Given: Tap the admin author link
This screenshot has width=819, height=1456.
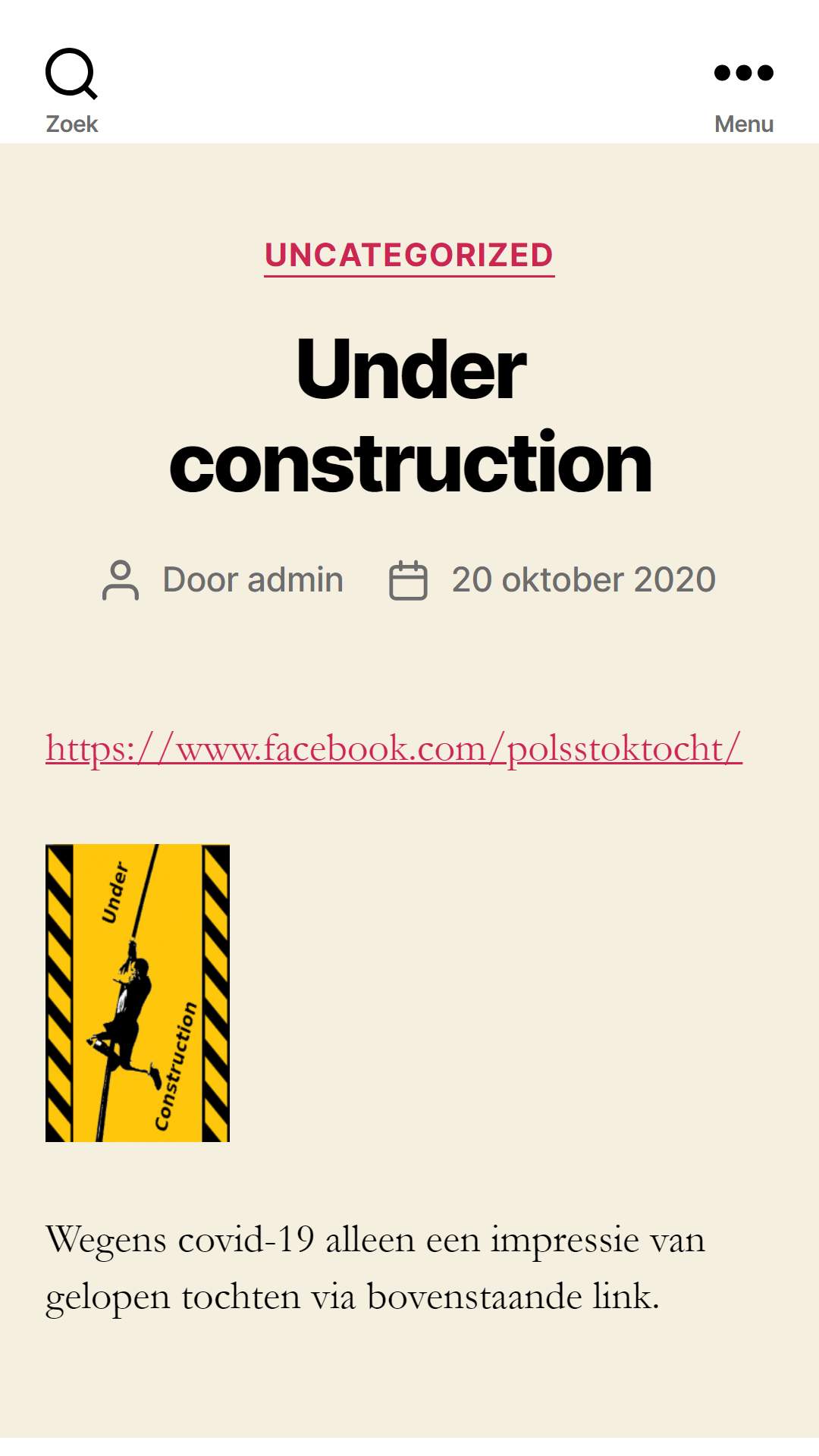Looking at the screenshot, I should coord(296,580).
